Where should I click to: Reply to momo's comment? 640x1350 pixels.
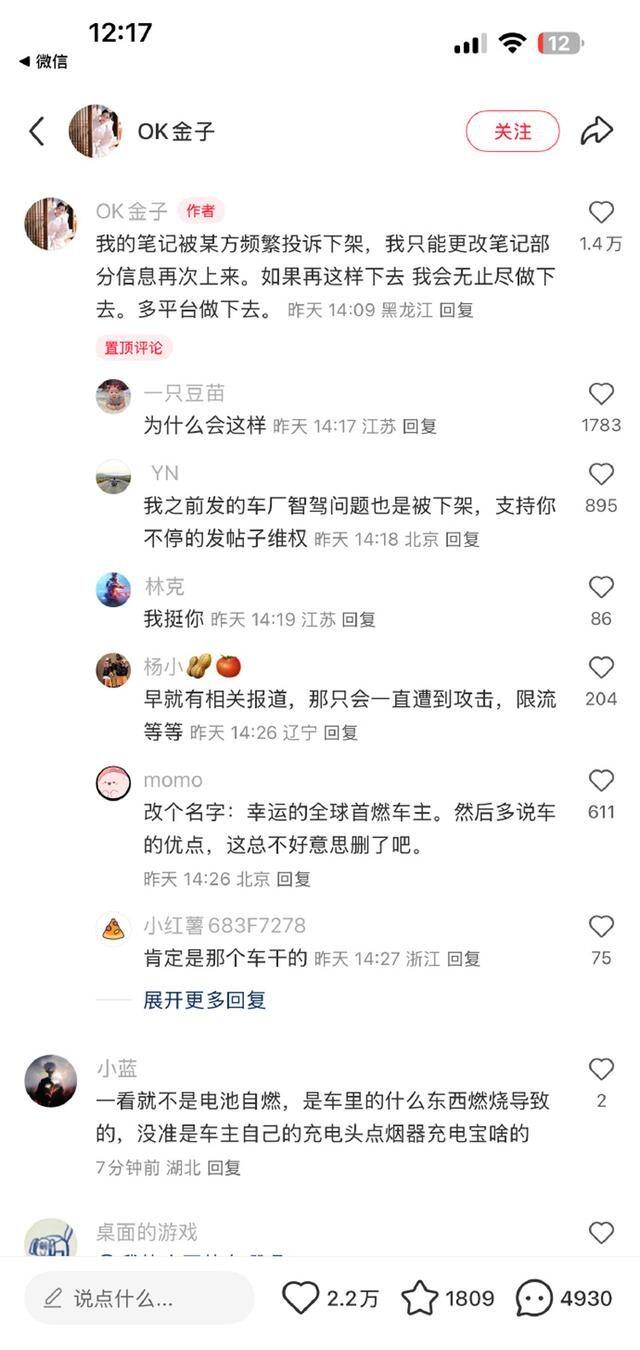pyautogui.click(x=293, y=879)
